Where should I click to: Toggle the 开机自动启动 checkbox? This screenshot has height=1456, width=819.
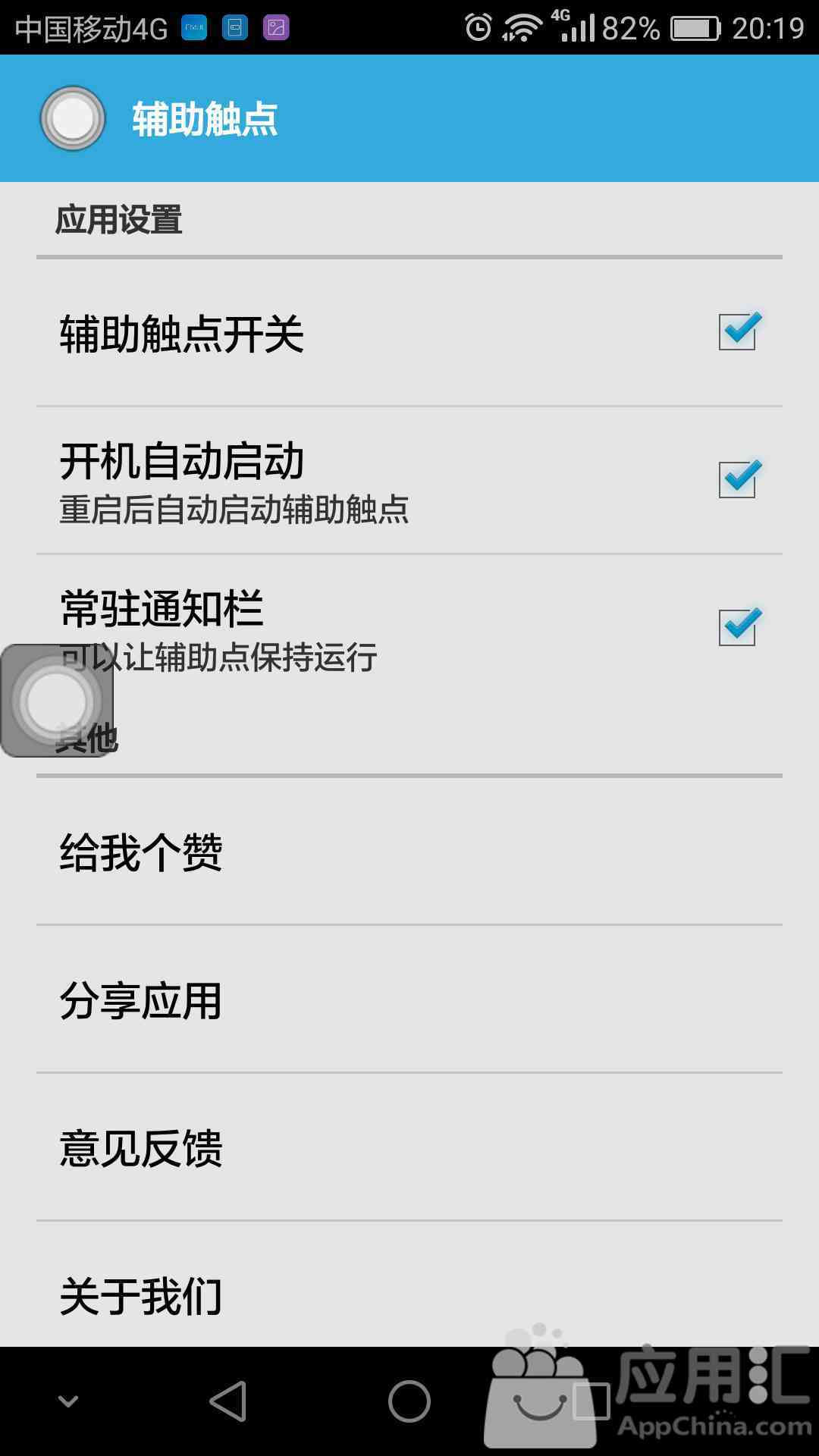tap(739, 479)
